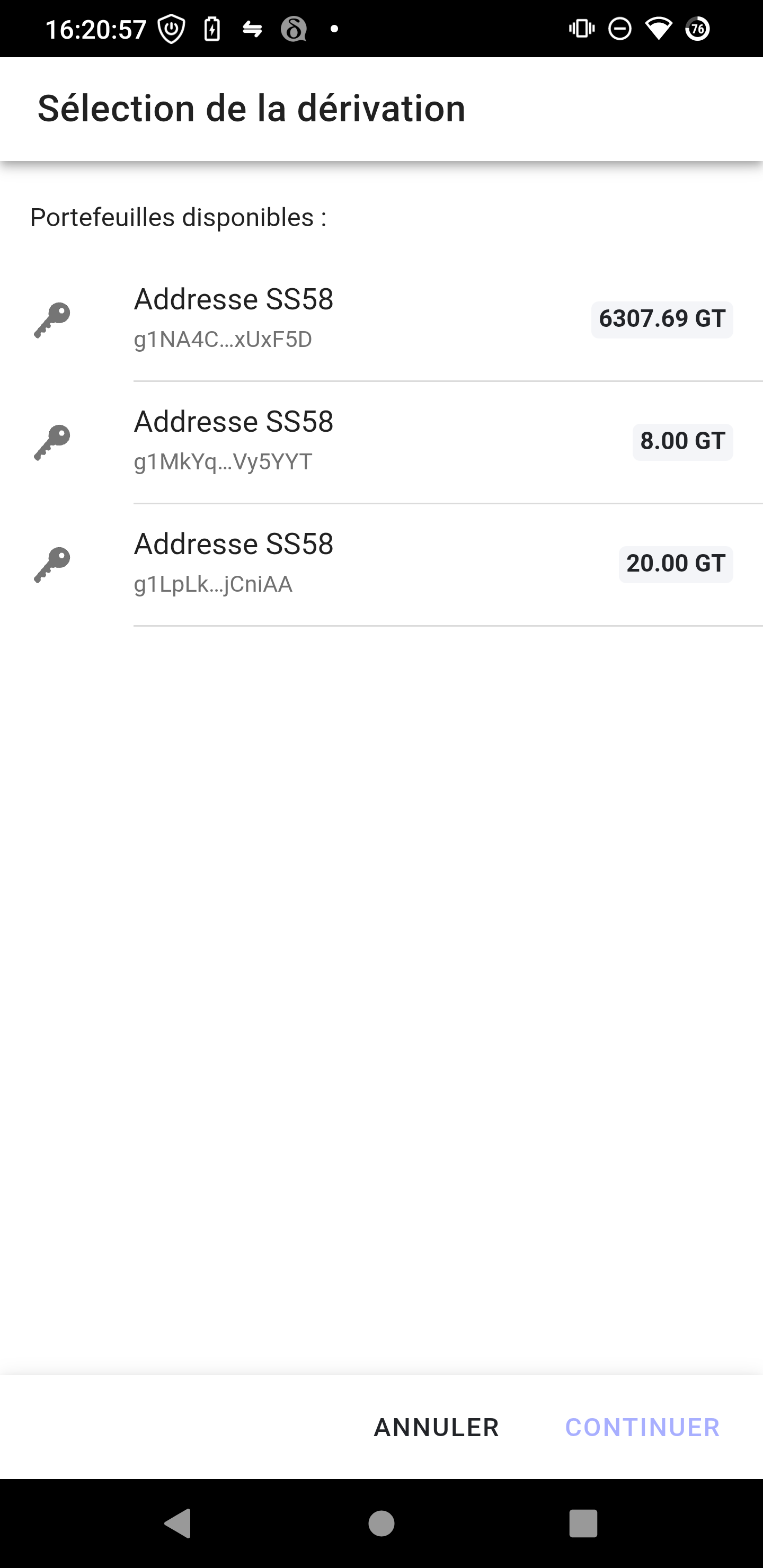Select the wallet g1NA4C…xUxF5D
Viewport: 763px width, 1568px height.
coord(381,319)
